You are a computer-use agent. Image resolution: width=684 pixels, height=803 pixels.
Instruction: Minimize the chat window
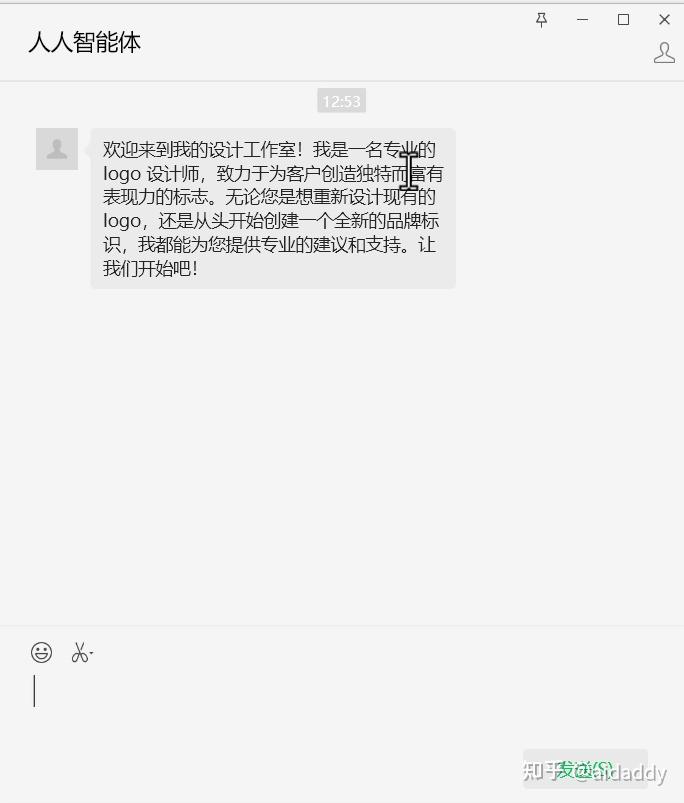(582, 19)
